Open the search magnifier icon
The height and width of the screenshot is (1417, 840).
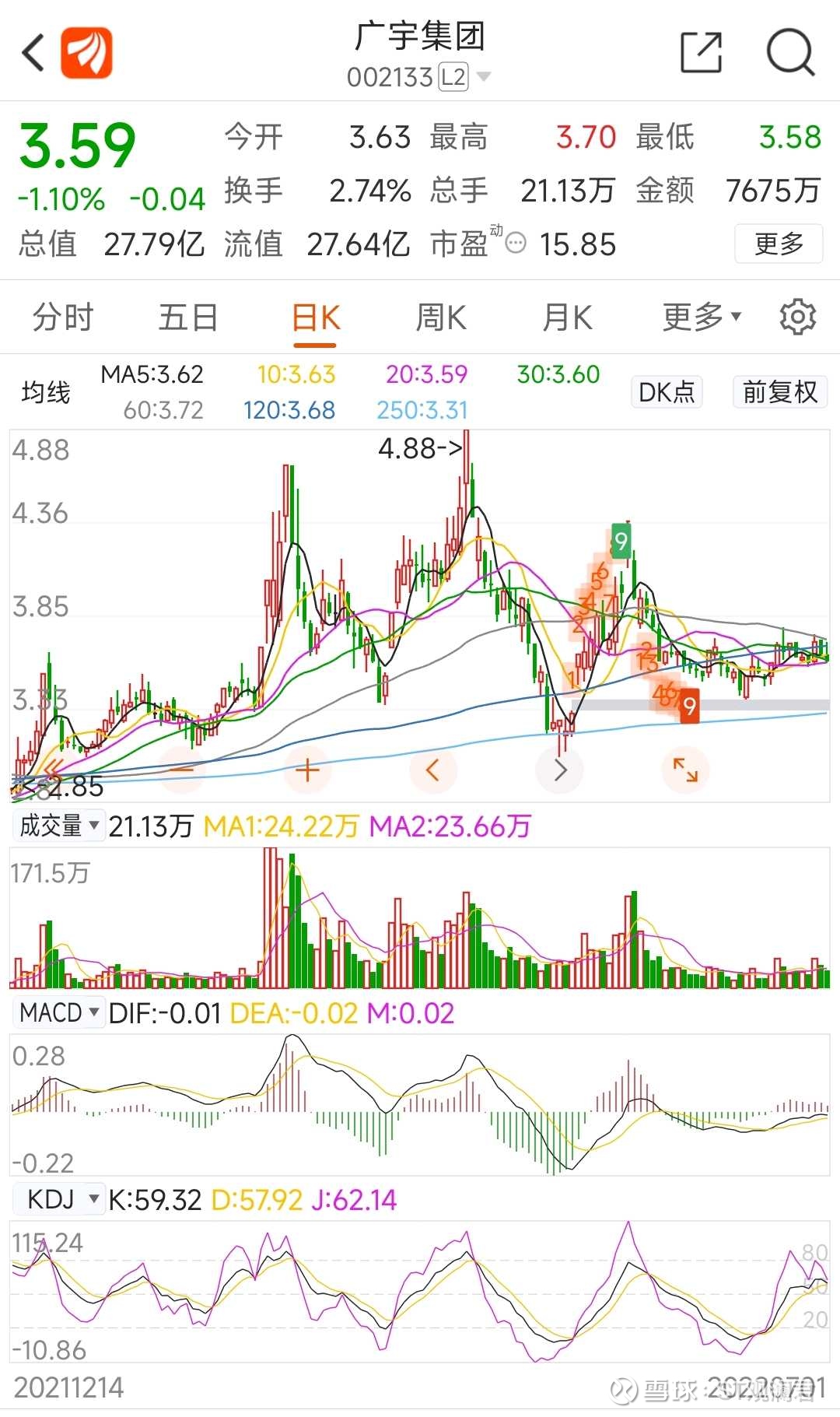(x=790, y=52)
